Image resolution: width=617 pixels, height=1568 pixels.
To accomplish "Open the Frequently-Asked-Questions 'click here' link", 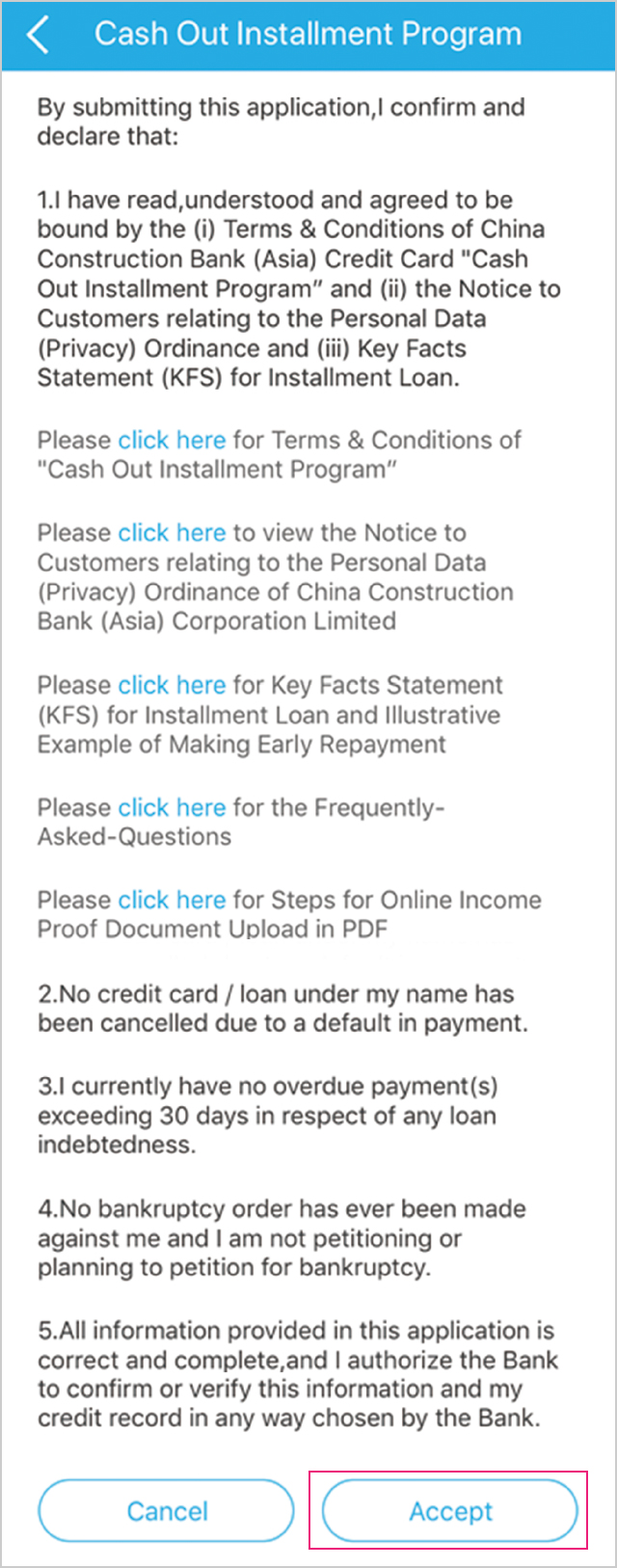I will coord(172,807).
